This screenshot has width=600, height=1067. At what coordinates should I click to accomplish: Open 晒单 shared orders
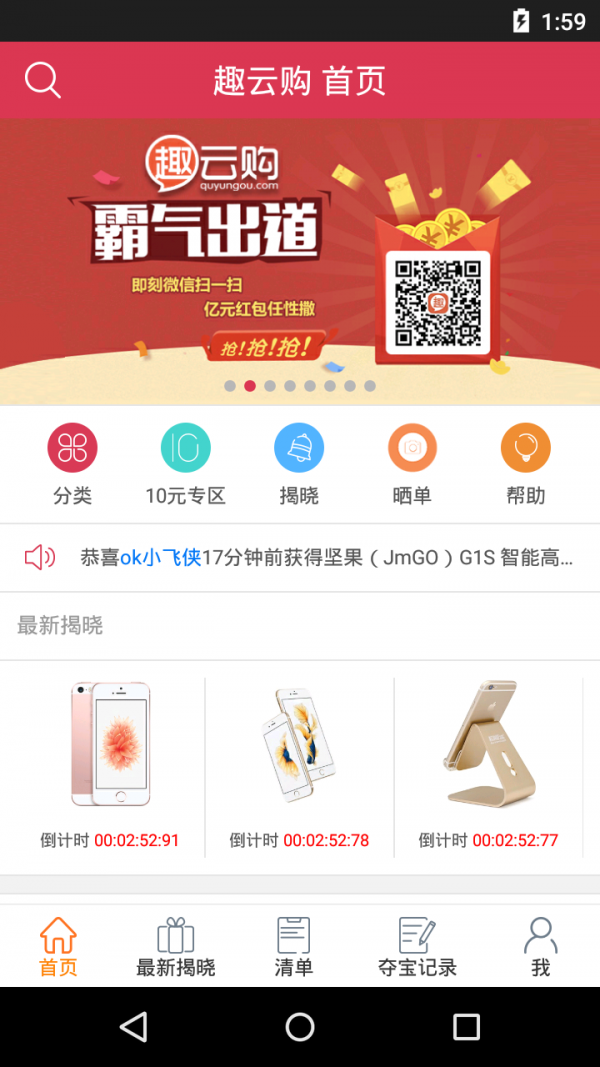tap(412, 463)
